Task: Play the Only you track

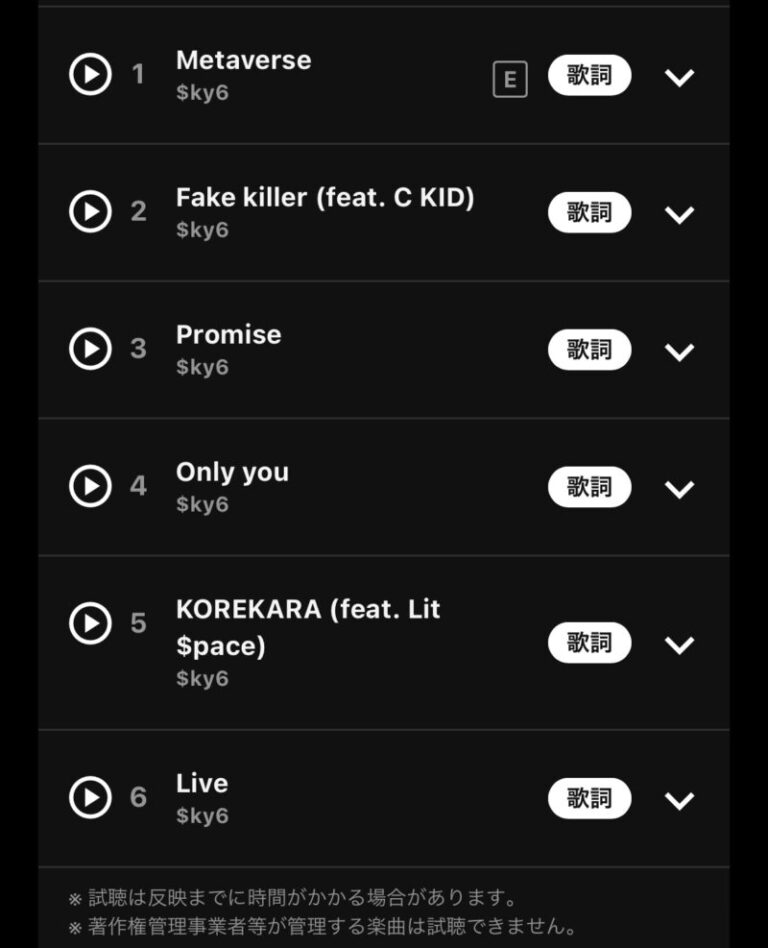Action: click(90, 486)
